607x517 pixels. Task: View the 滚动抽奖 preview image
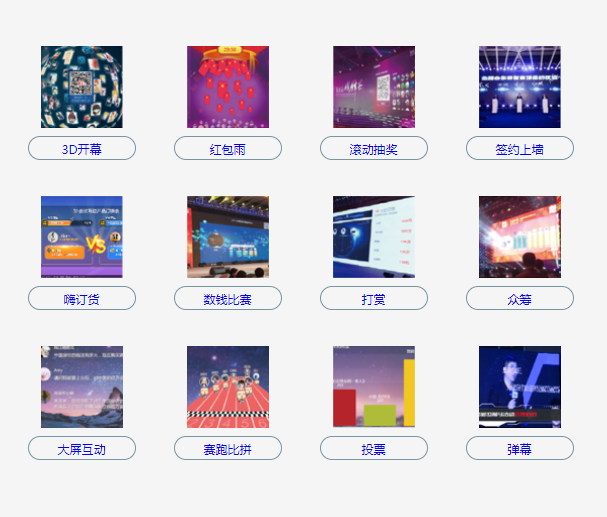pyautogui.click(x=374, y=87)
